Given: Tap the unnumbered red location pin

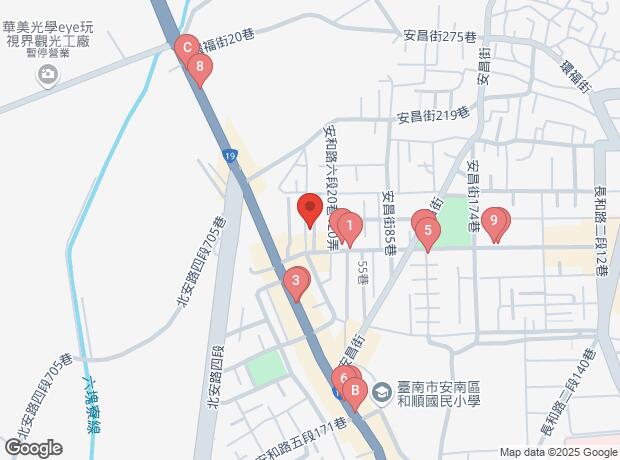Looking at the screenshot, I should 310,210.
